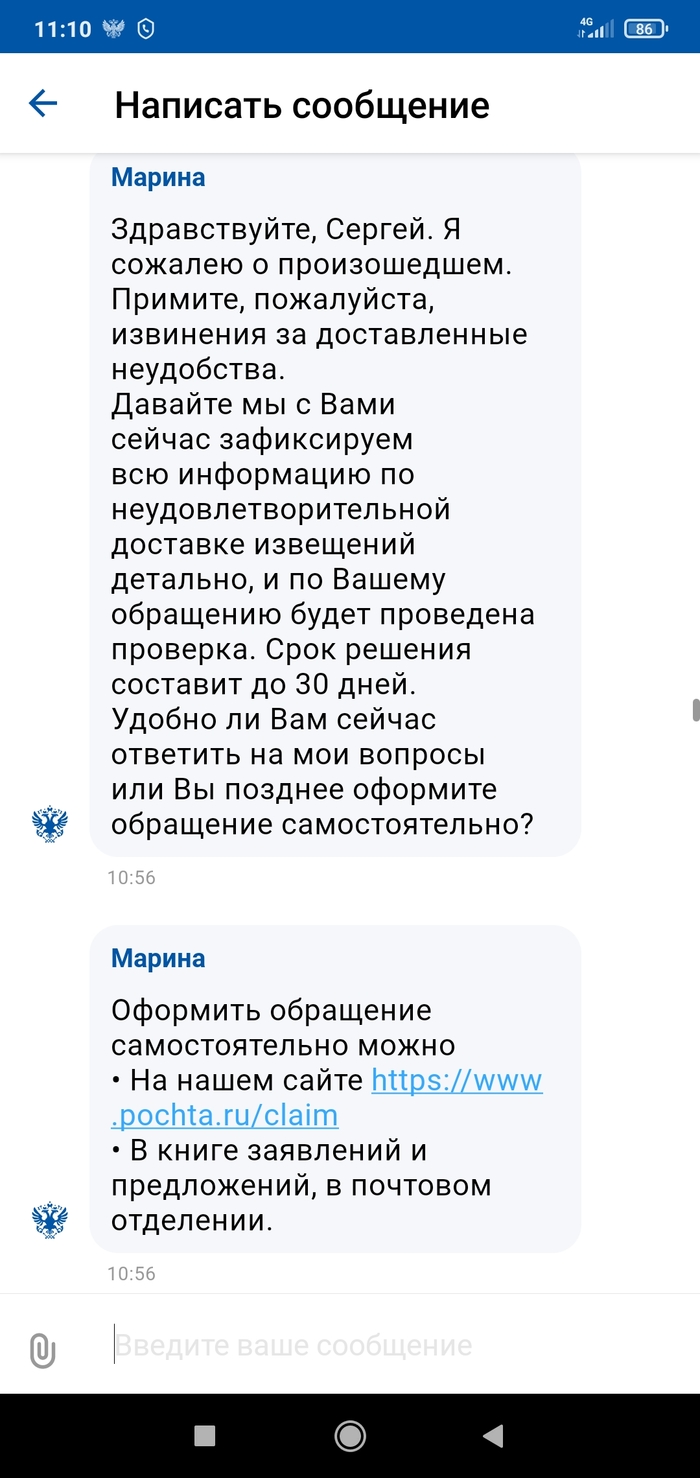
Task: Attach a file with the paperclip
Action: (x=42, y=1350)
